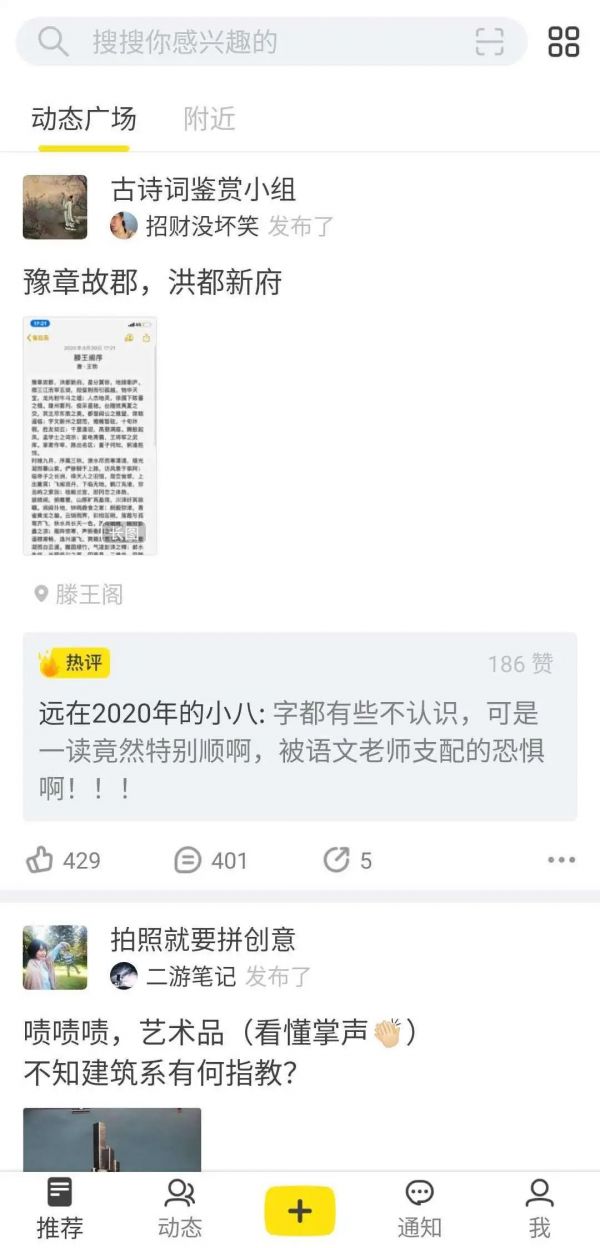This screenshot has width=600, height=1248.
Task: View the profile of 招财没坏笑
Action: tap(202, 226)
